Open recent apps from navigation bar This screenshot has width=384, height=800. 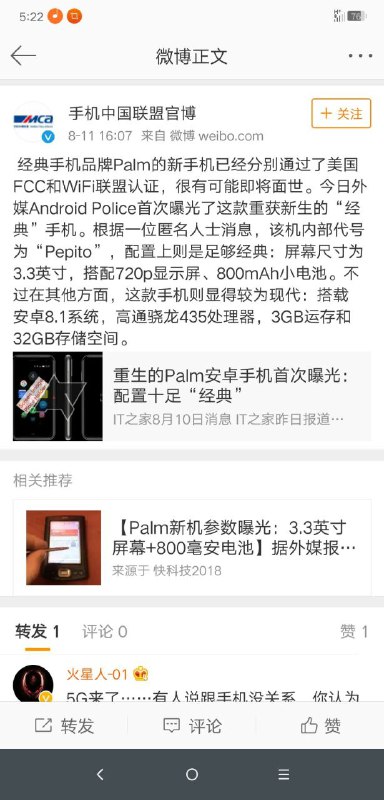tap(284, 774)
